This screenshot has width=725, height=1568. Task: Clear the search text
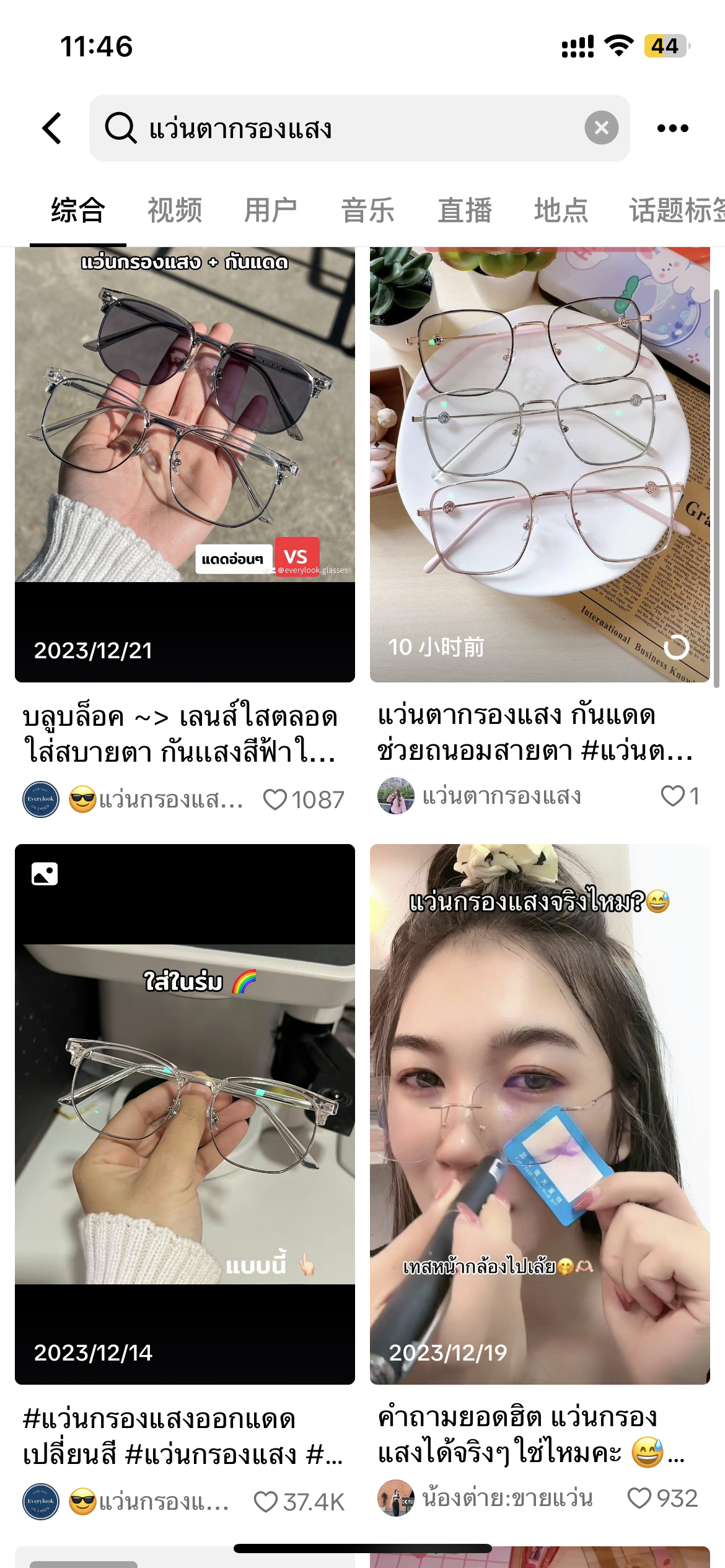[601, 128]
